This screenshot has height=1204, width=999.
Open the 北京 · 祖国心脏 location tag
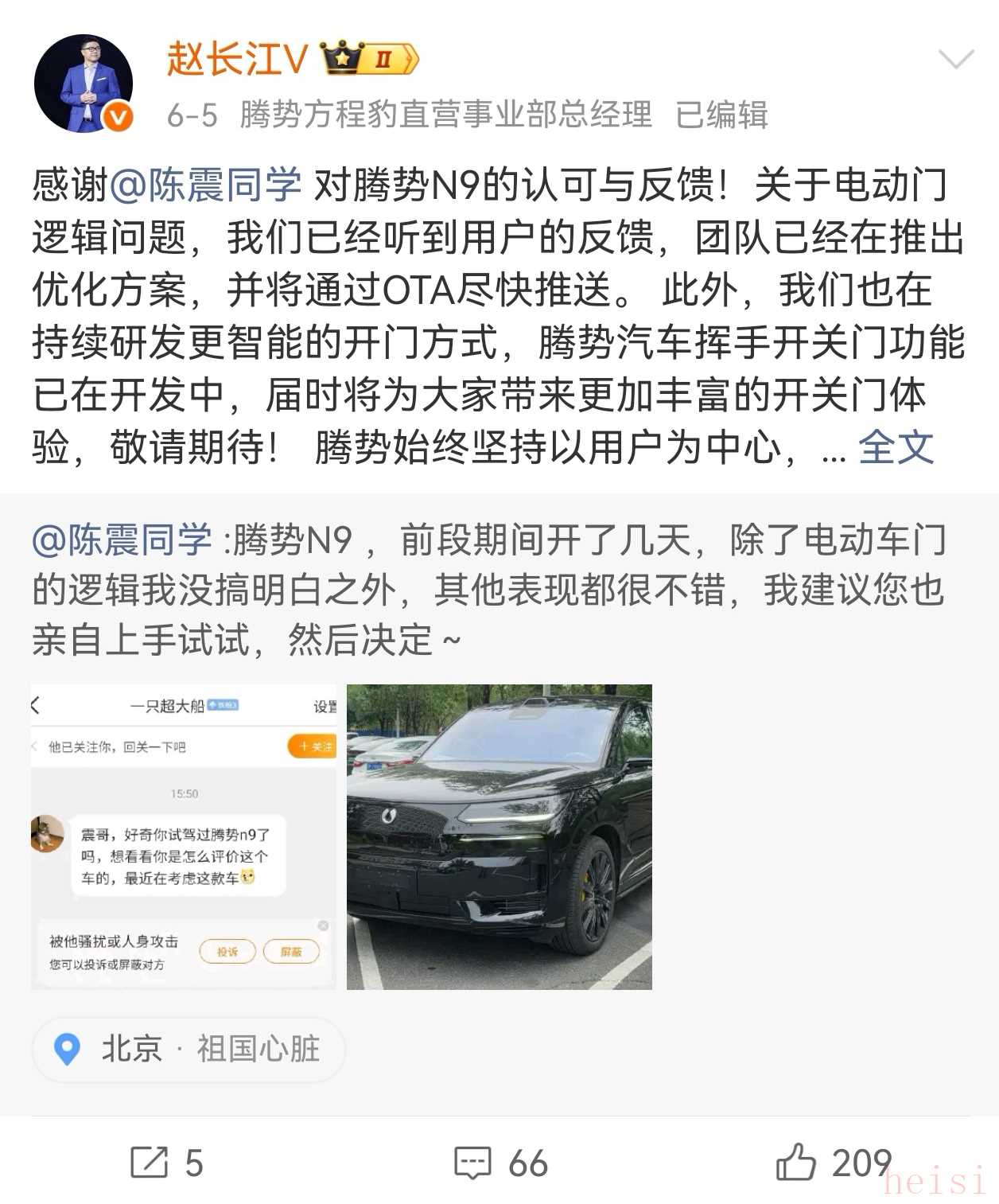point(189,1049)
